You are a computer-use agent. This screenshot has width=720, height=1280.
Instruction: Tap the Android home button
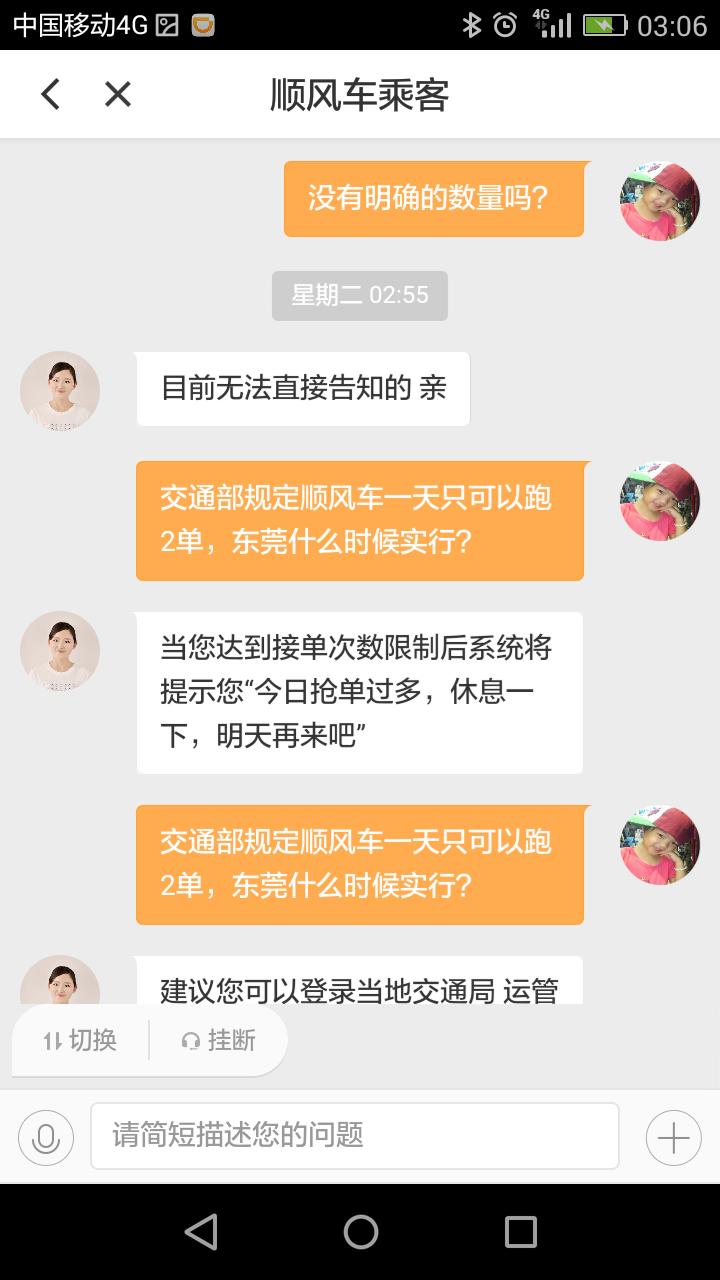click(x=360, y=1235)
